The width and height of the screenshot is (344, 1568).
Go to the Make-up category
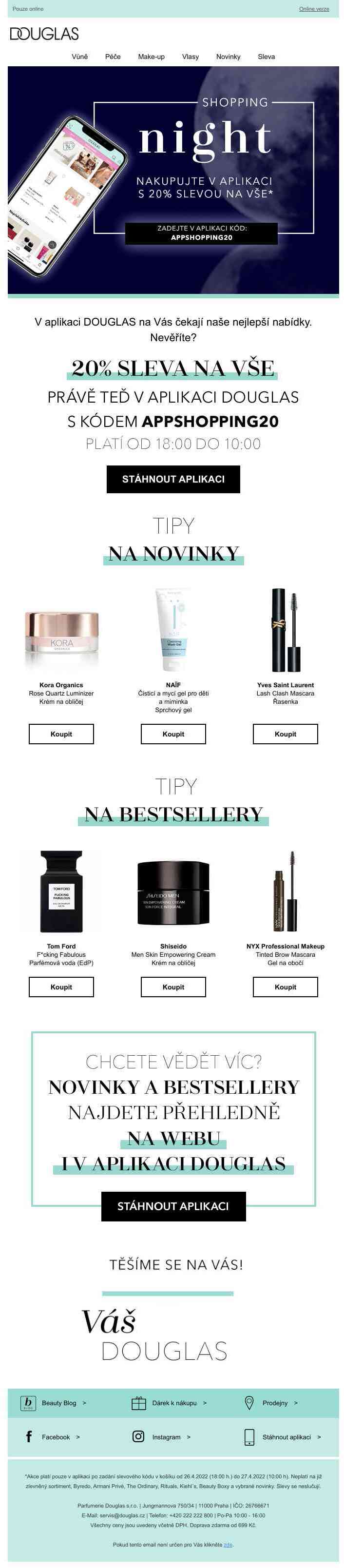tap(151, 57)
